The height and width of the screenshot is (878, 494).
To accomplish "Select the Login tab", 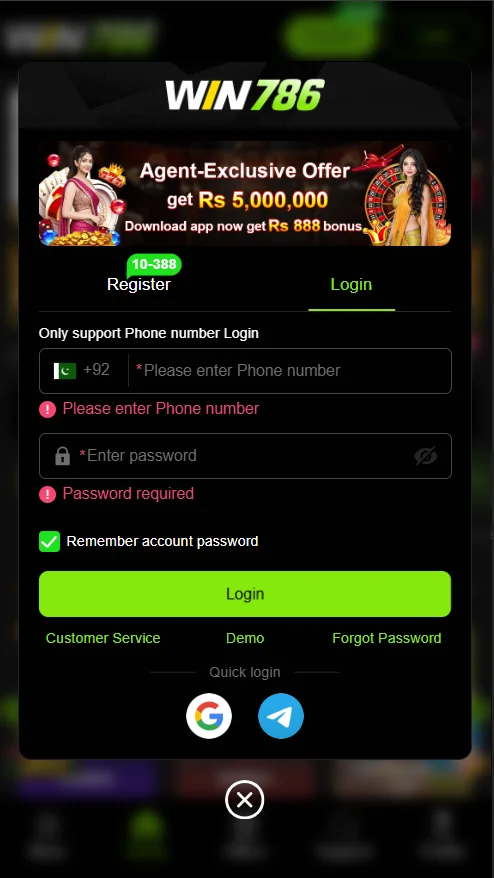I will (351, 284).
